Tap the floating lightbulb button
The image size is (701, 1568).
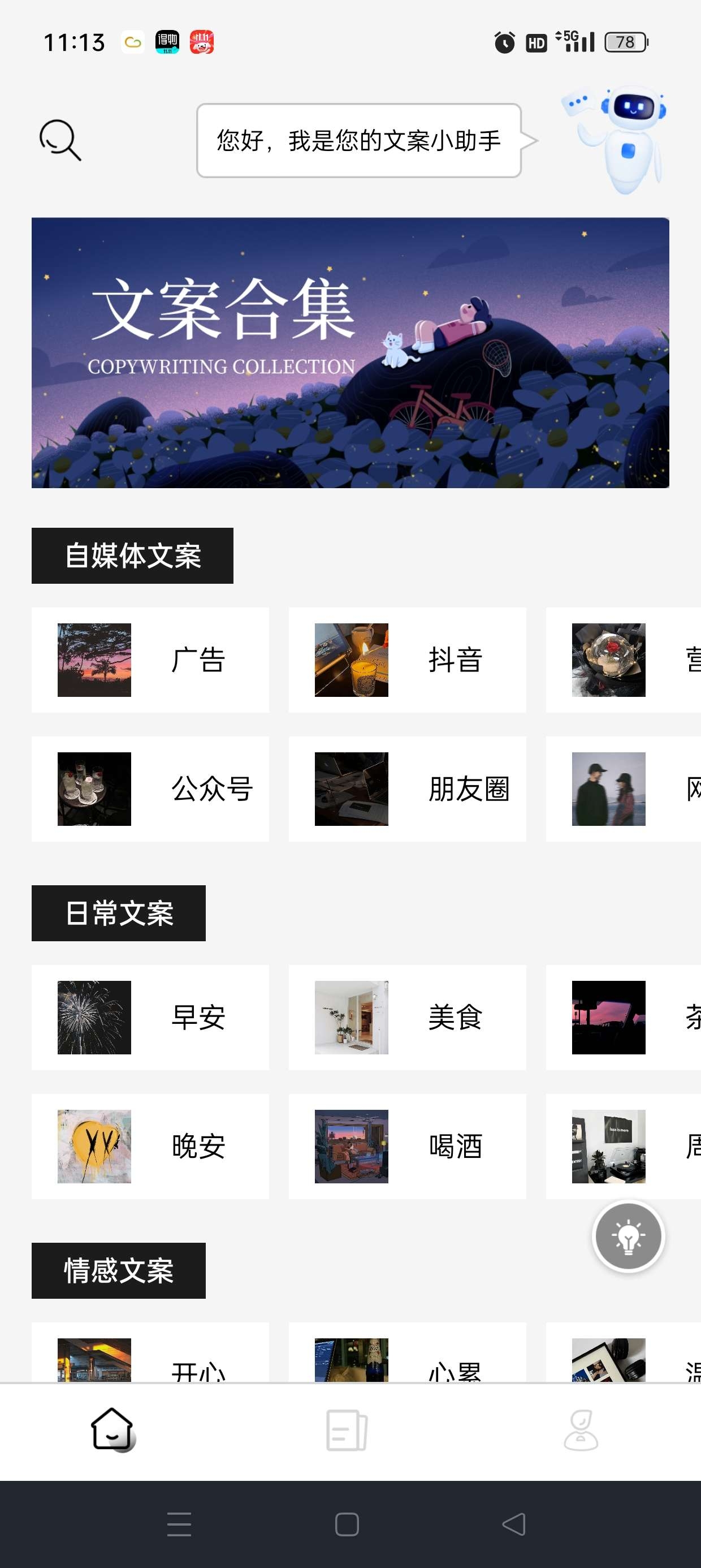[x=628, y=1237]
